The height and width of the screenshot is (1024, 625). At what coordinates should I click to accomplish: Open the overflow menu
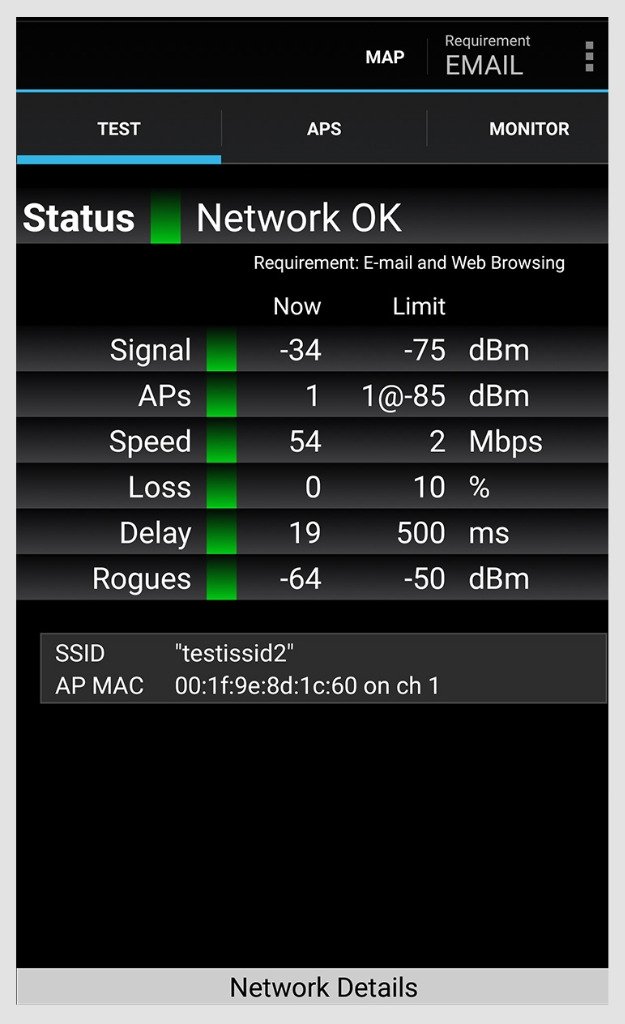coord(589,57)
